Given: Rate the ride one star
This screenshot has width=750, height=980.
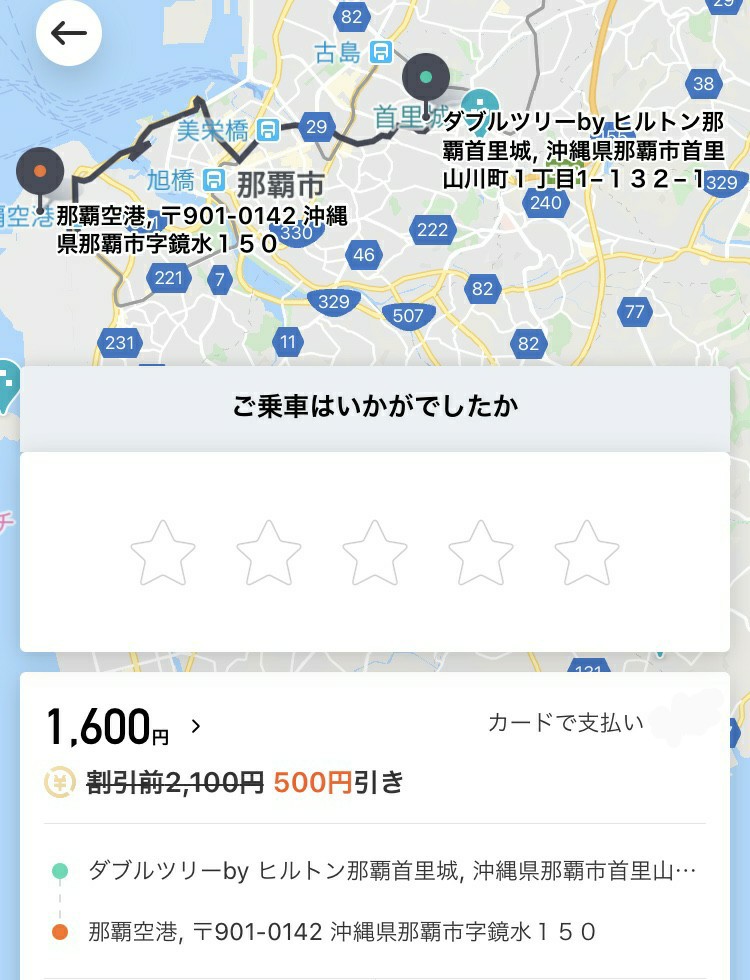Looking at the screenshot, I should tap(163, 553).
